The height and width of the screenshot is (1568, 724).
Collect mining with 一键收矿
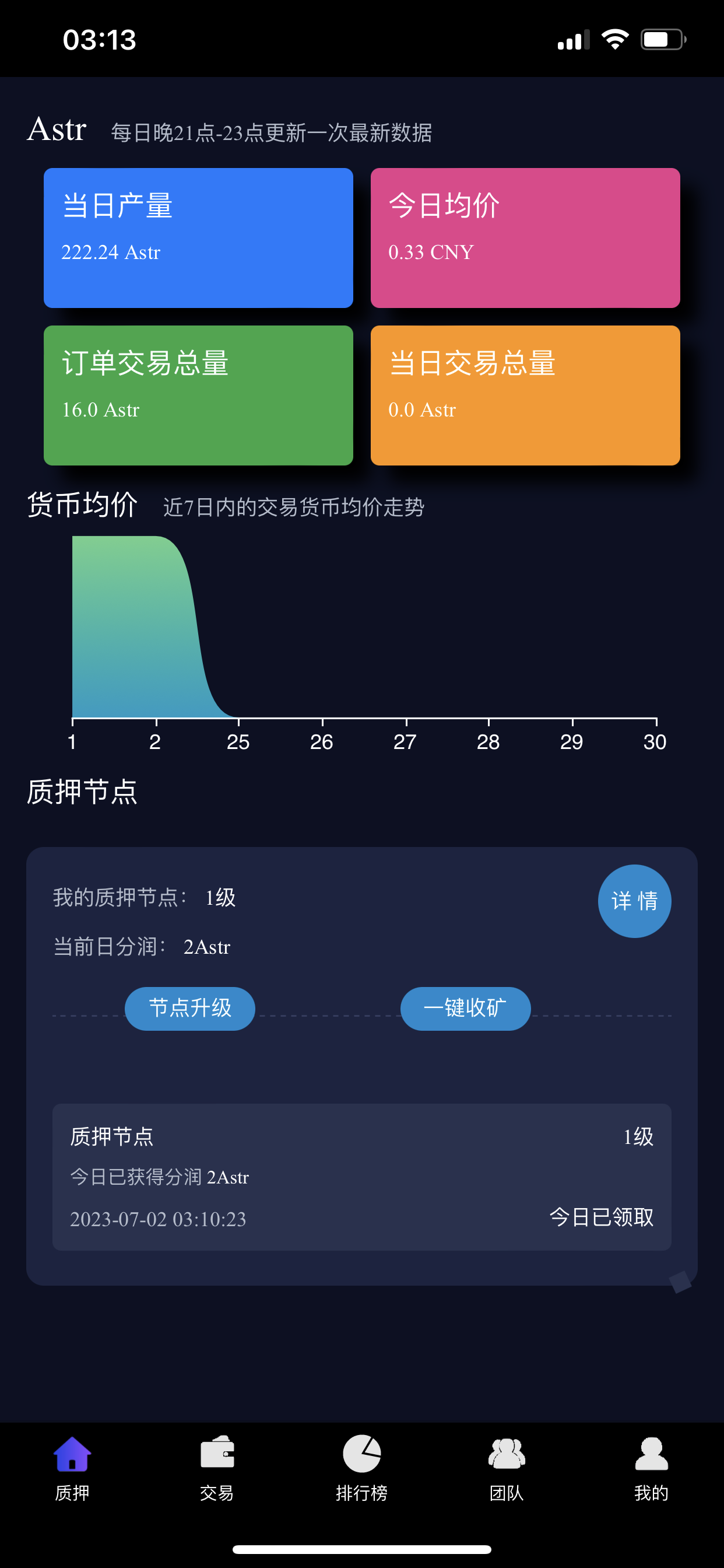pos(465,1008)
